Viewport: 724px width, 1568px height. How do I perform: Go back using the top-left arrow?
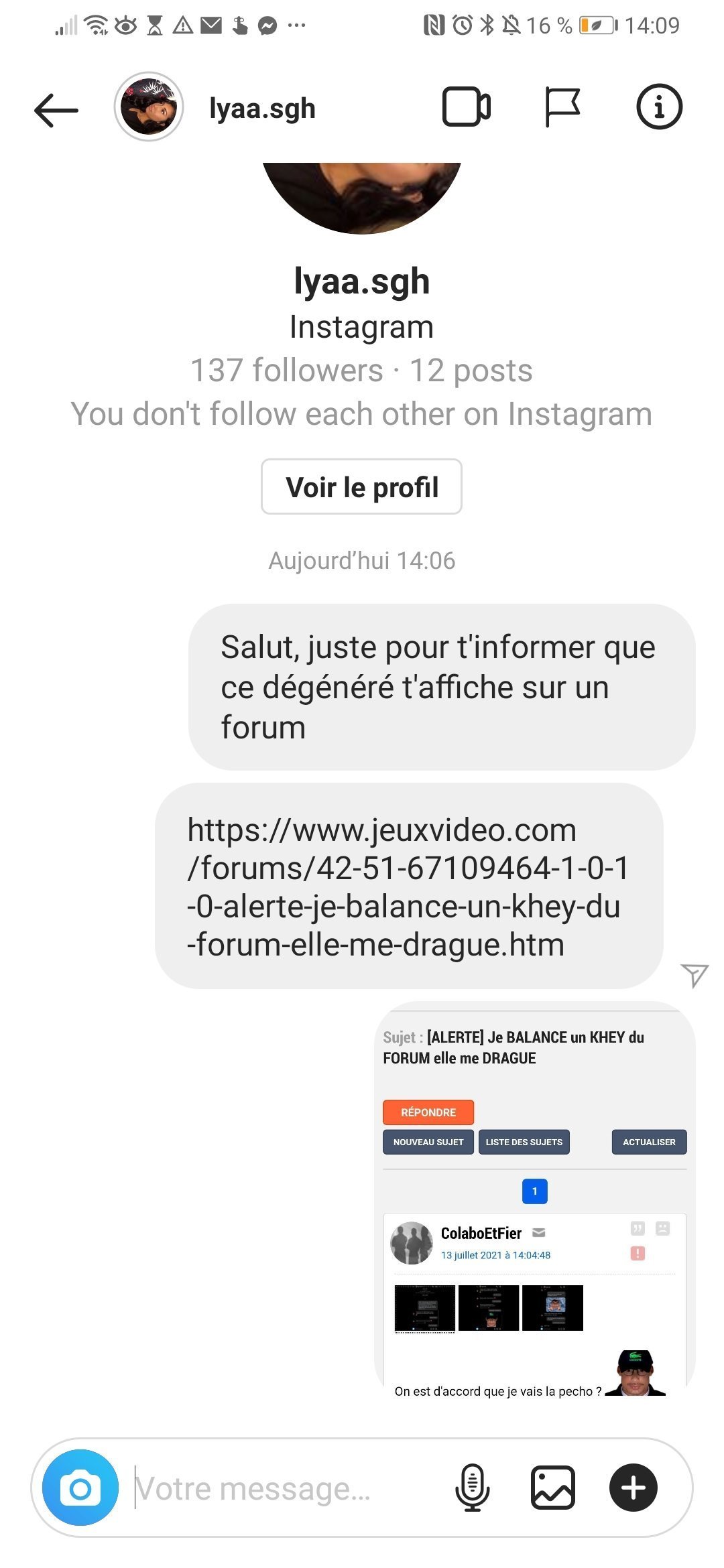tap(56, 109)
